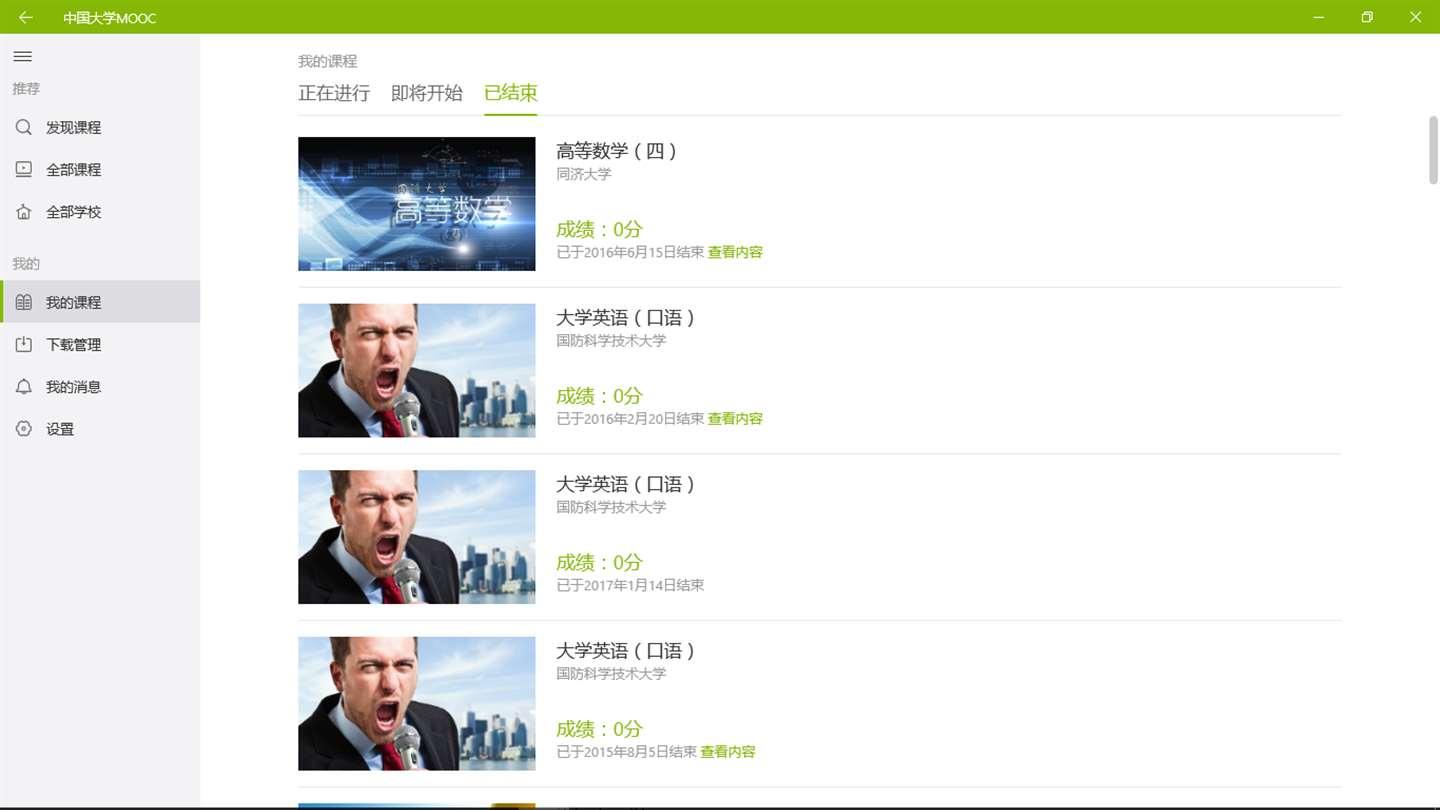Open 全部学校 in the sidebar
The width and height of the screenshot is (1440, 810).
(73, 212)
